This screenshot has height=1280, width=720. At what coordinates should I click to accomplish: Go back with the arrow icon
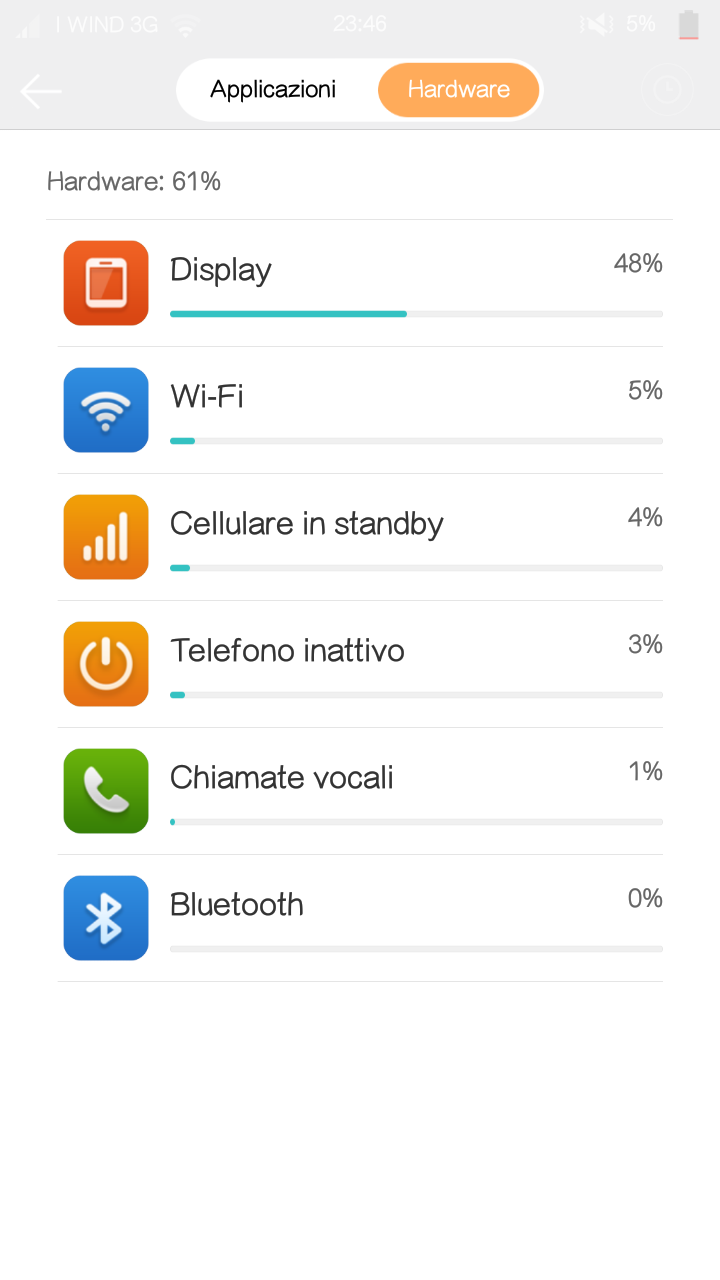point(41,91)
